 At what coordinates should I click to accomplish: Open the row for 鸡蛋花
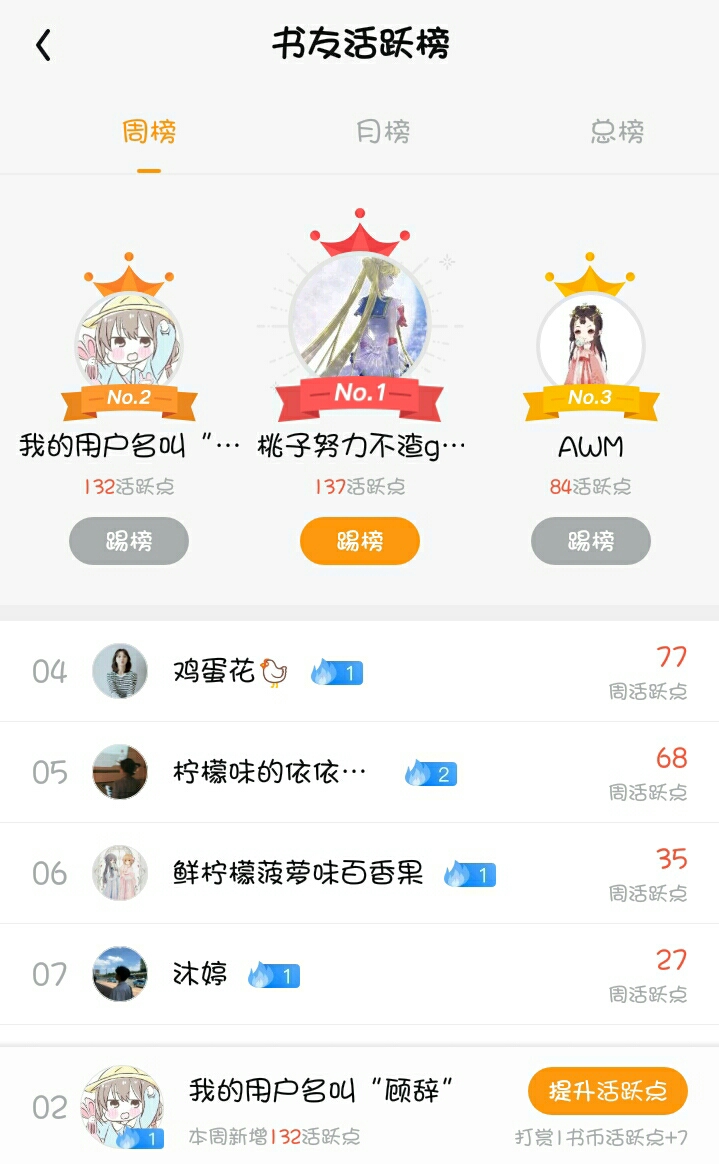pyautogui.click(x=359, y=672)
